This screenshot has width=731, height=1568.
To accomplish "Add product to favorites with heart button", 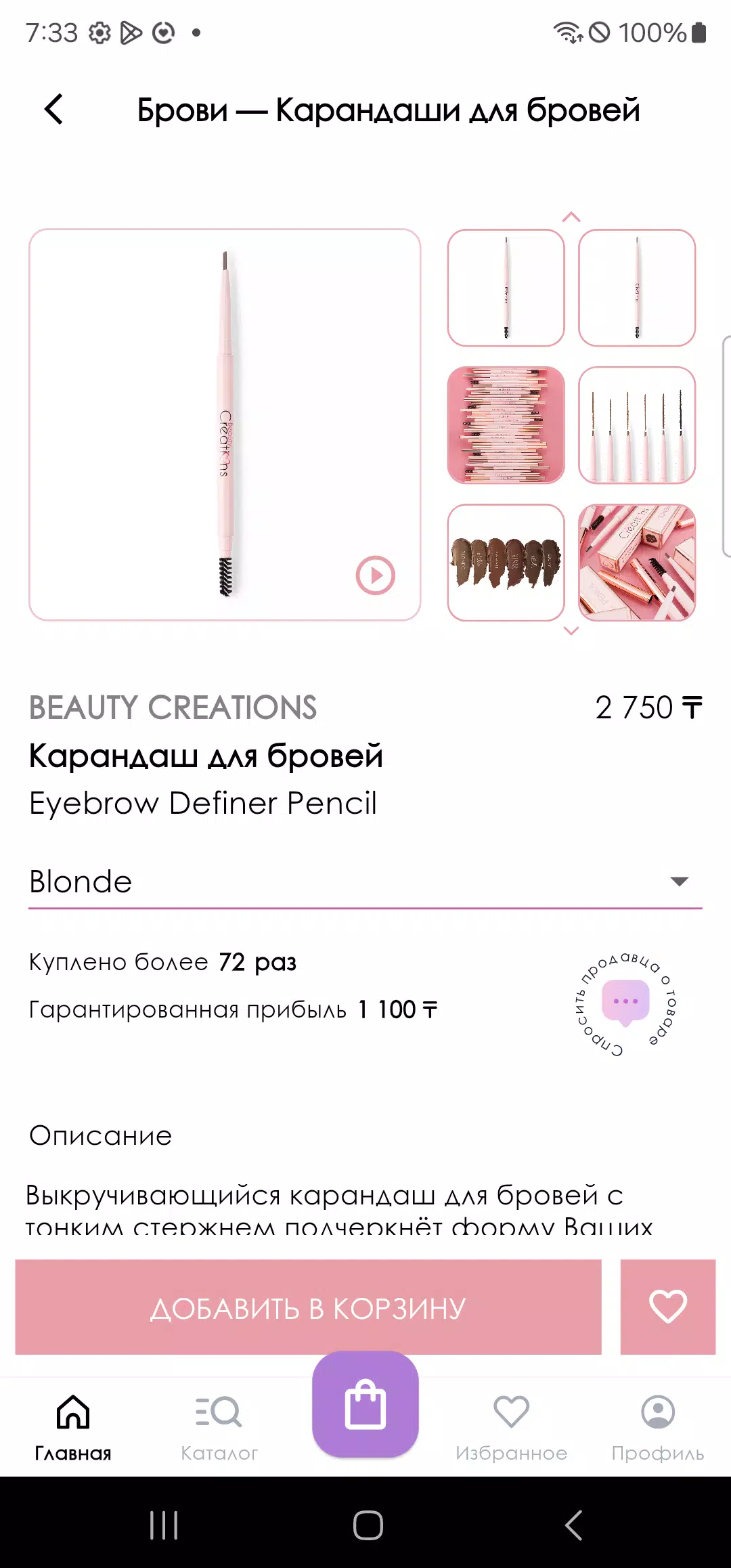I will [668, 1307].
